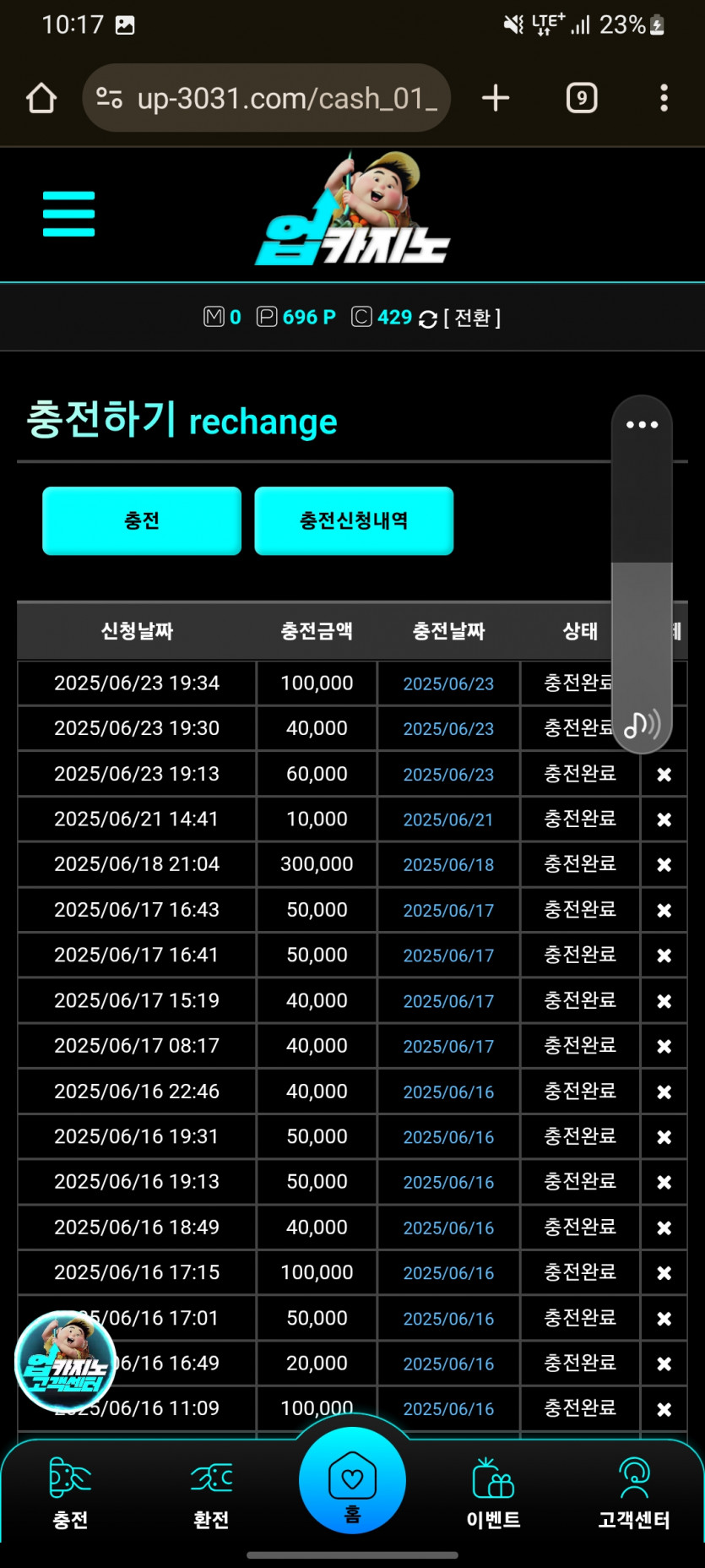This screenshot has width=705, height=1568.
Task: Tap the media sound icon
Action: point(642,724)
